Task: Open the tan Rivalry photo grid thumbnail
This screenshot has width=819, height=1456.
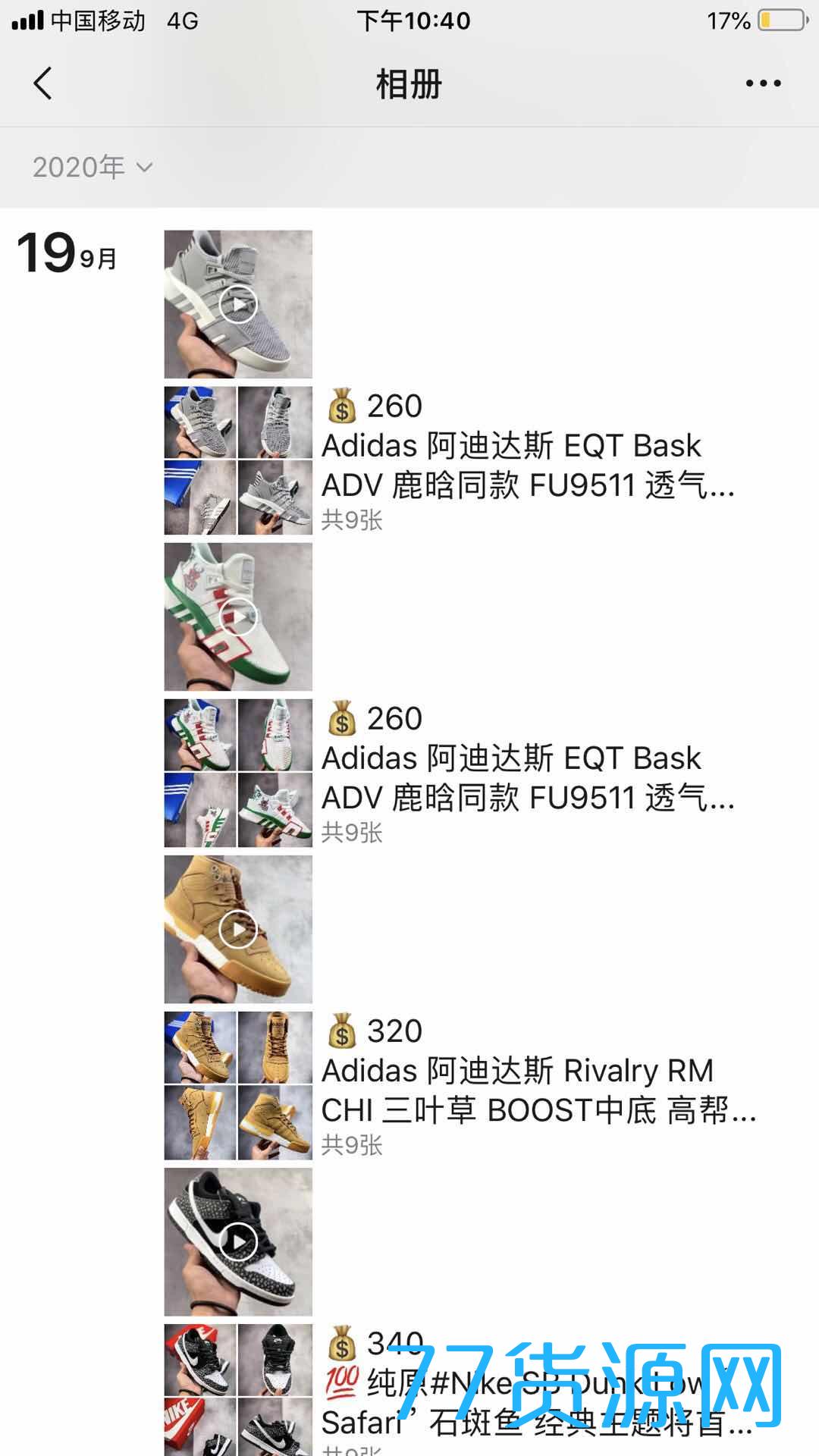Action: click(238, 1085)
